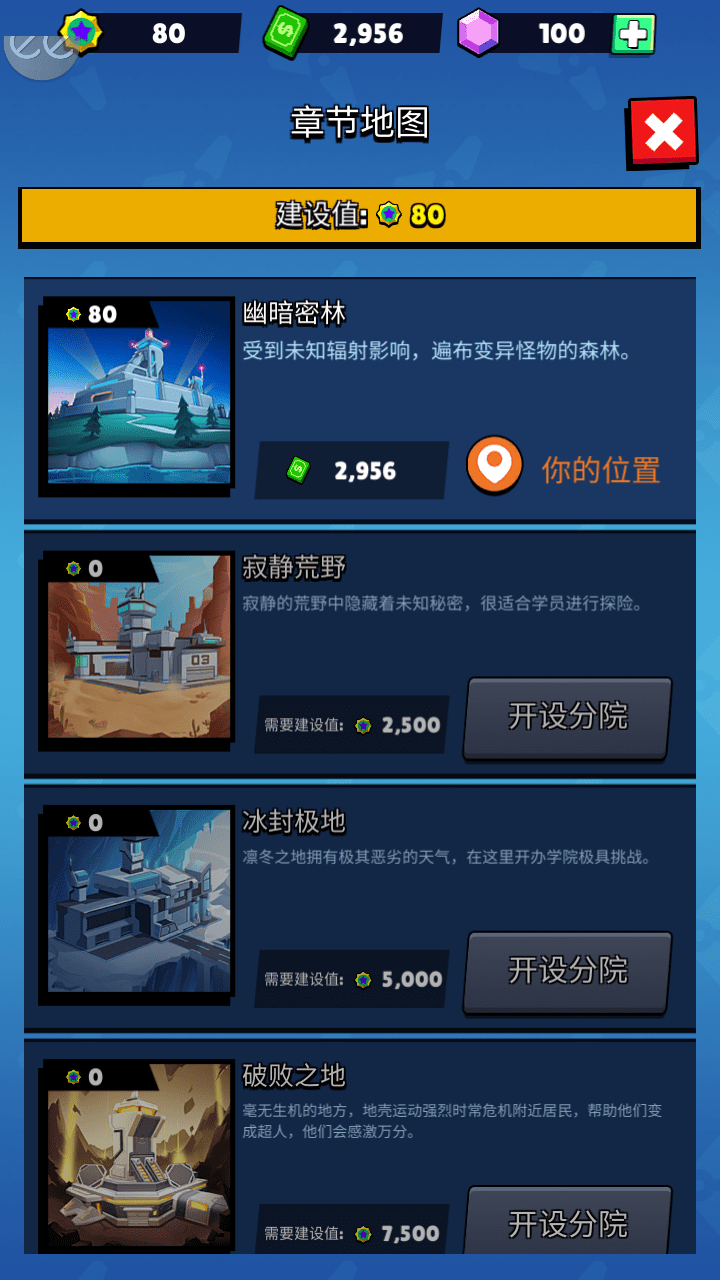
Task: Tap 开设分院 for 破败之地
Action: (x=567, y=1222)
